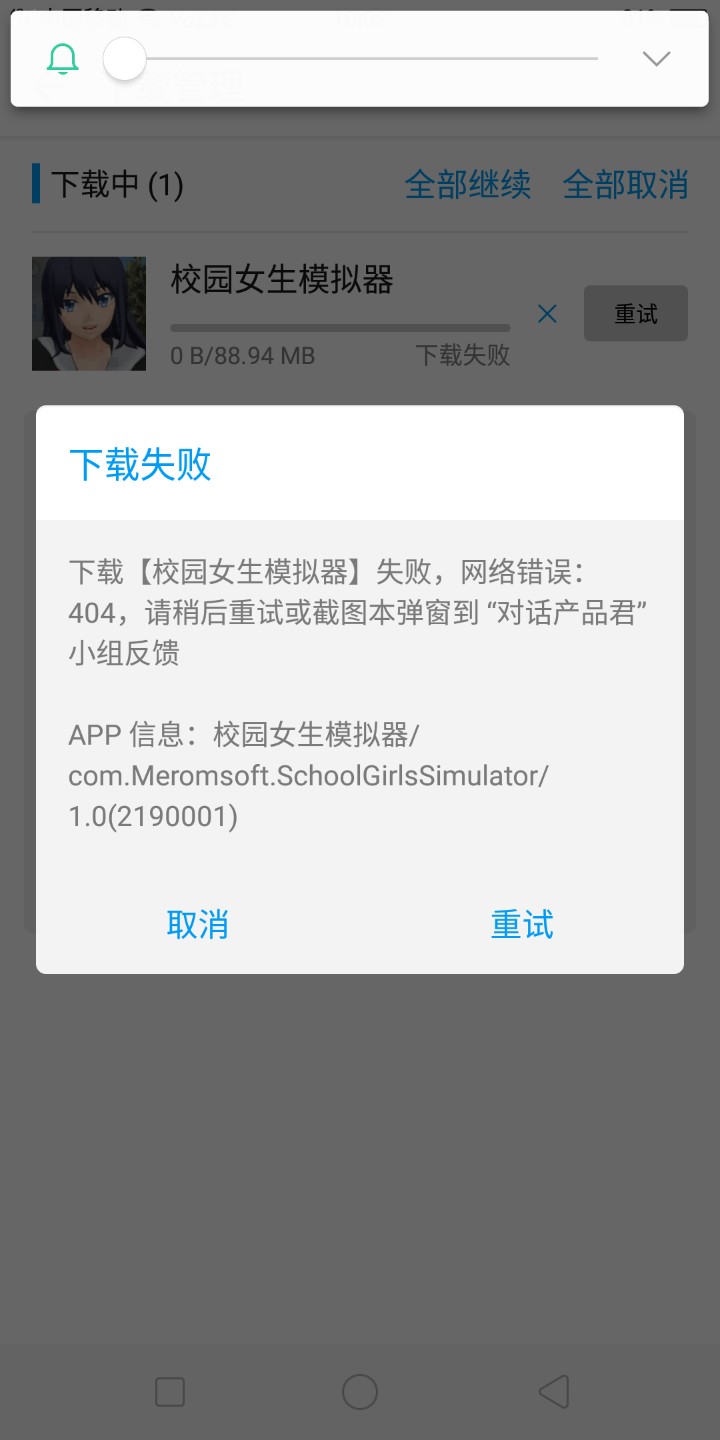The image size is (720, 1440).
Task: Tap 重试 in the download failed dialog
Action: pyautogui.click(x=522, y=924)
